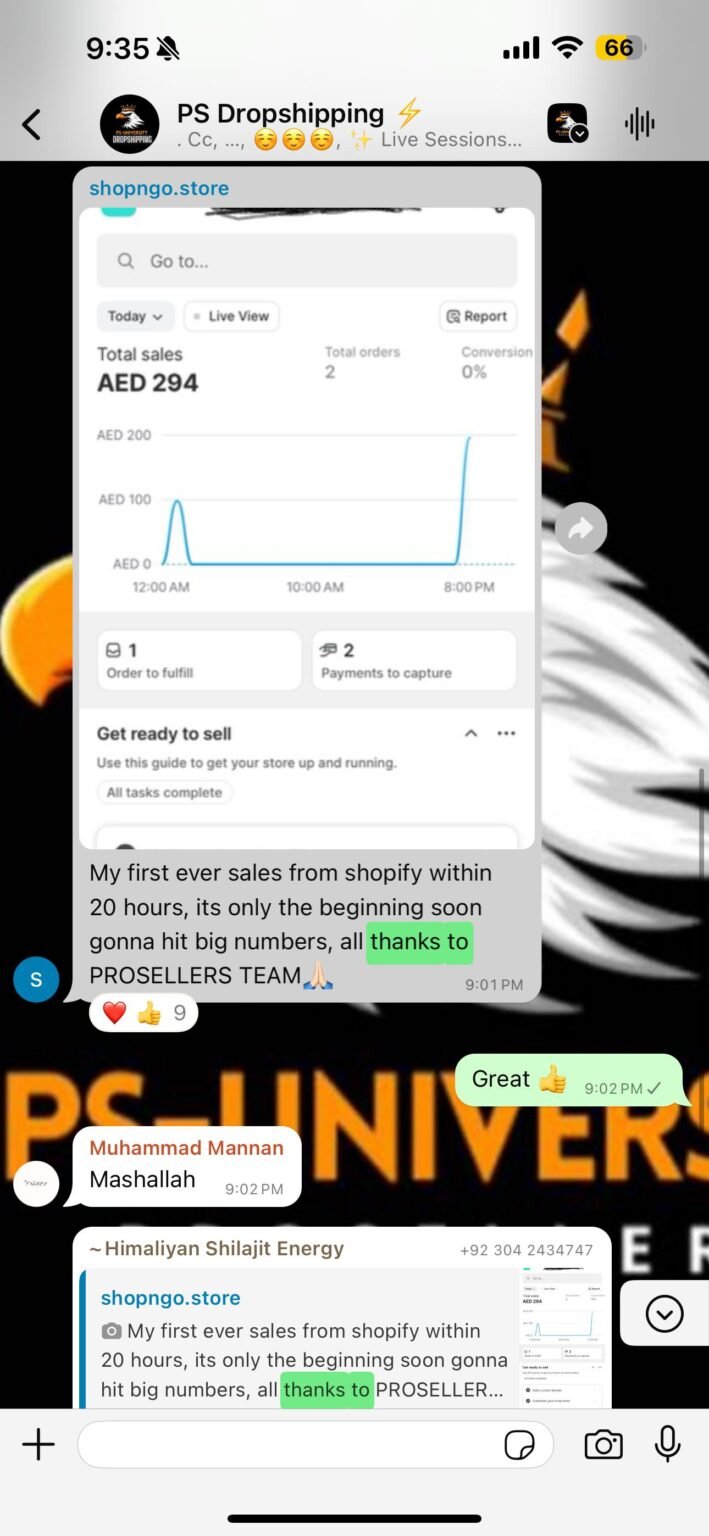Tap Himaliyan Shilajit Energy's phone number
The height and width of the screenshot is (1536, 709).
(x=526, y=1250)
